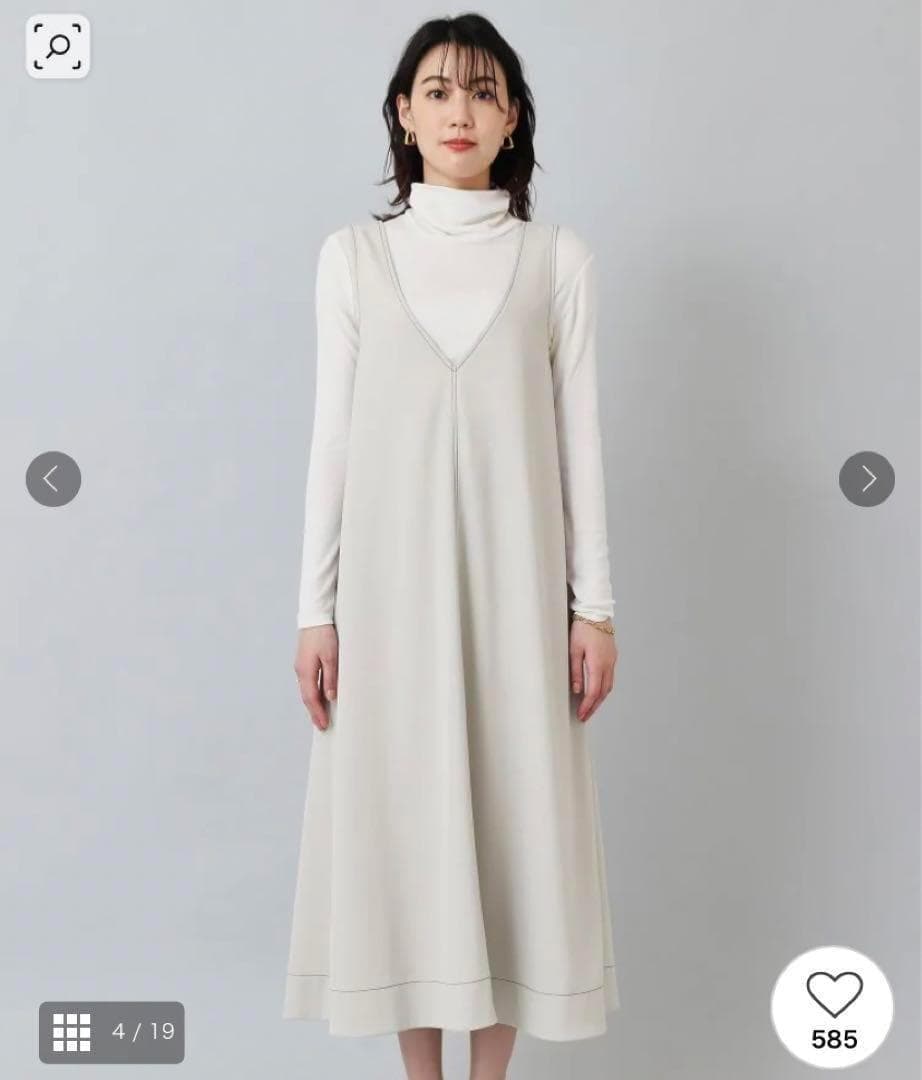This screenshot has height=1080, width=922.
Task: Go to the previous product photo
Action: pyautogui.click(x=53, y=479)
